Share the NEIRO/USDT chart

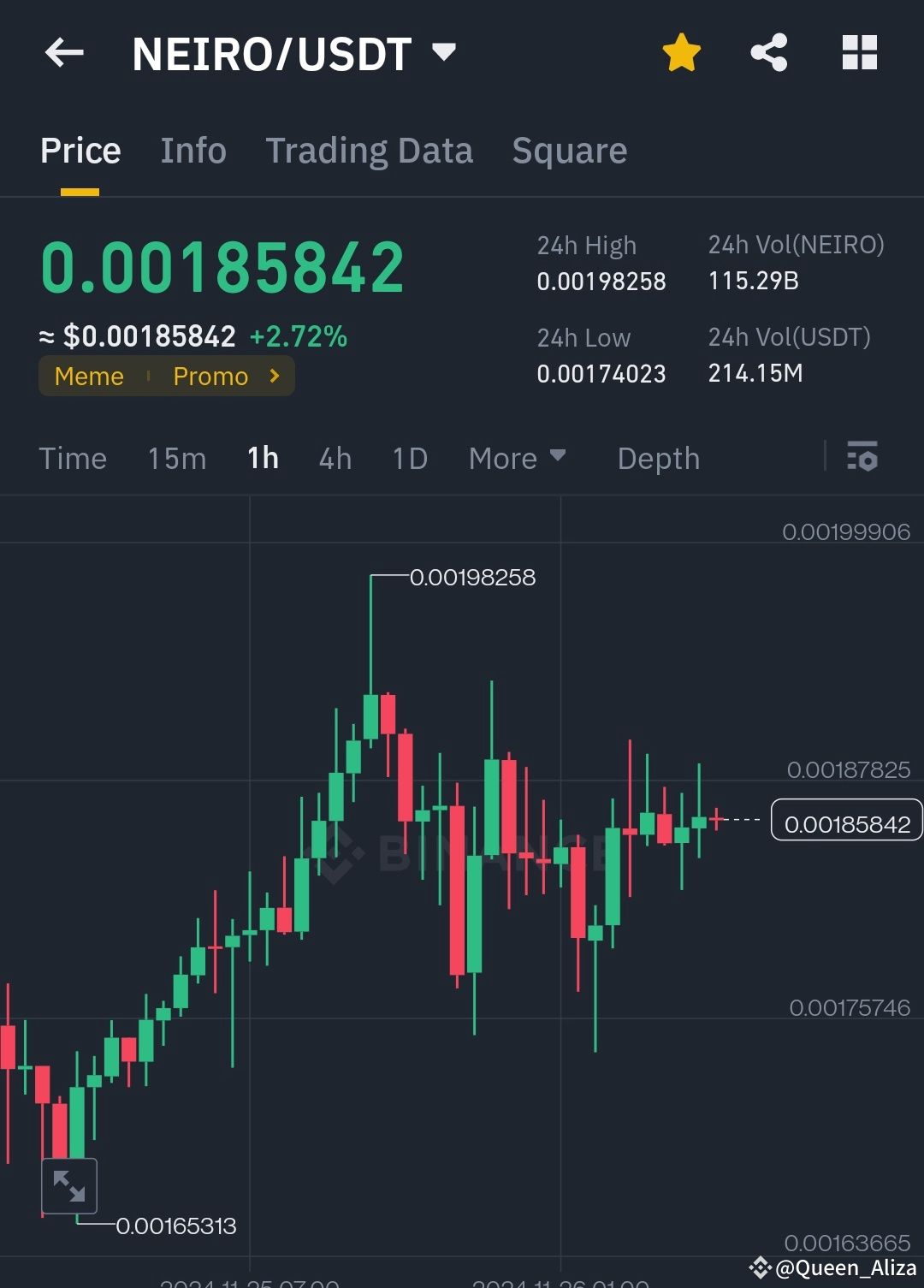[768, 52]
